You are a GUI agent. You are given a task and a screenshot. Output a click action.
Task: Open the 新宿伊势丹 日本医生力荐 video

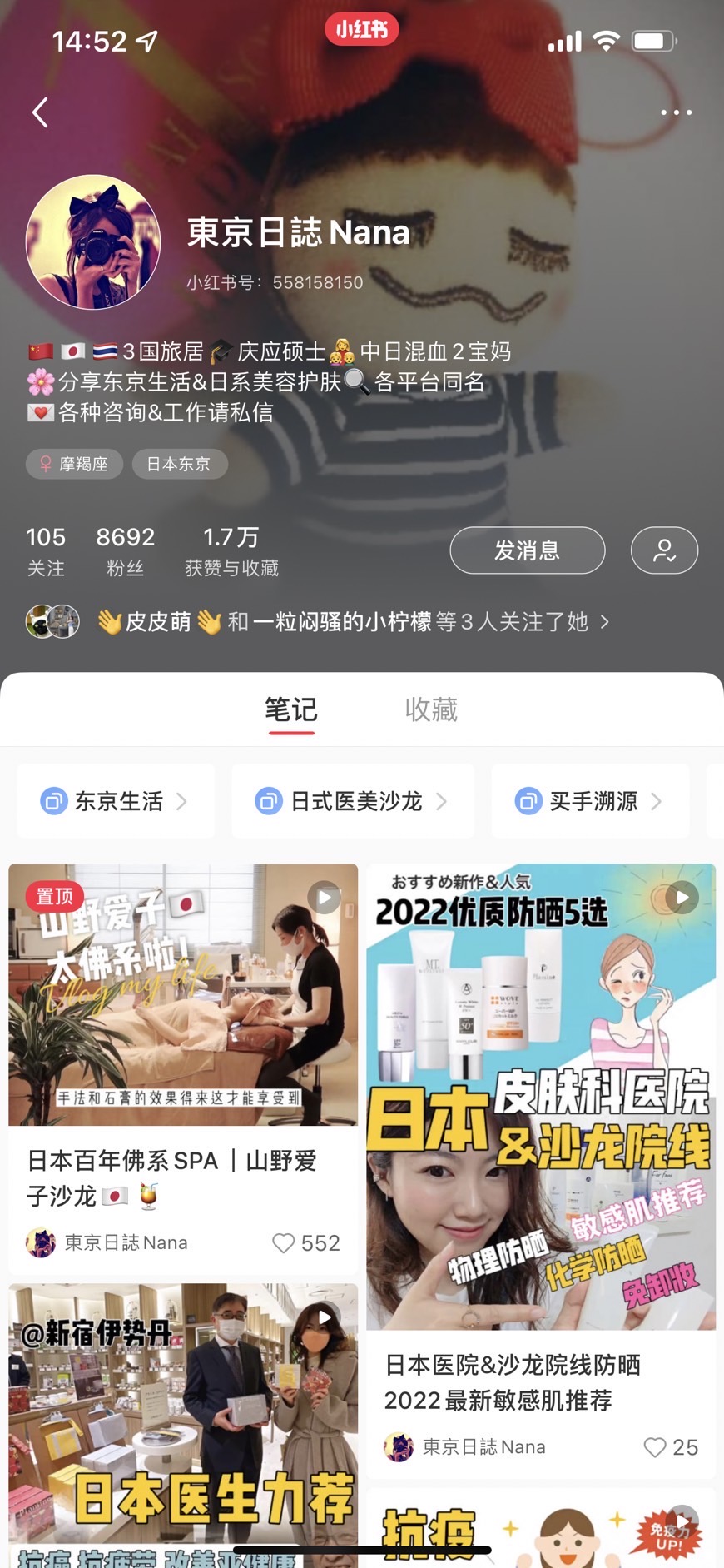point(183,1424)
